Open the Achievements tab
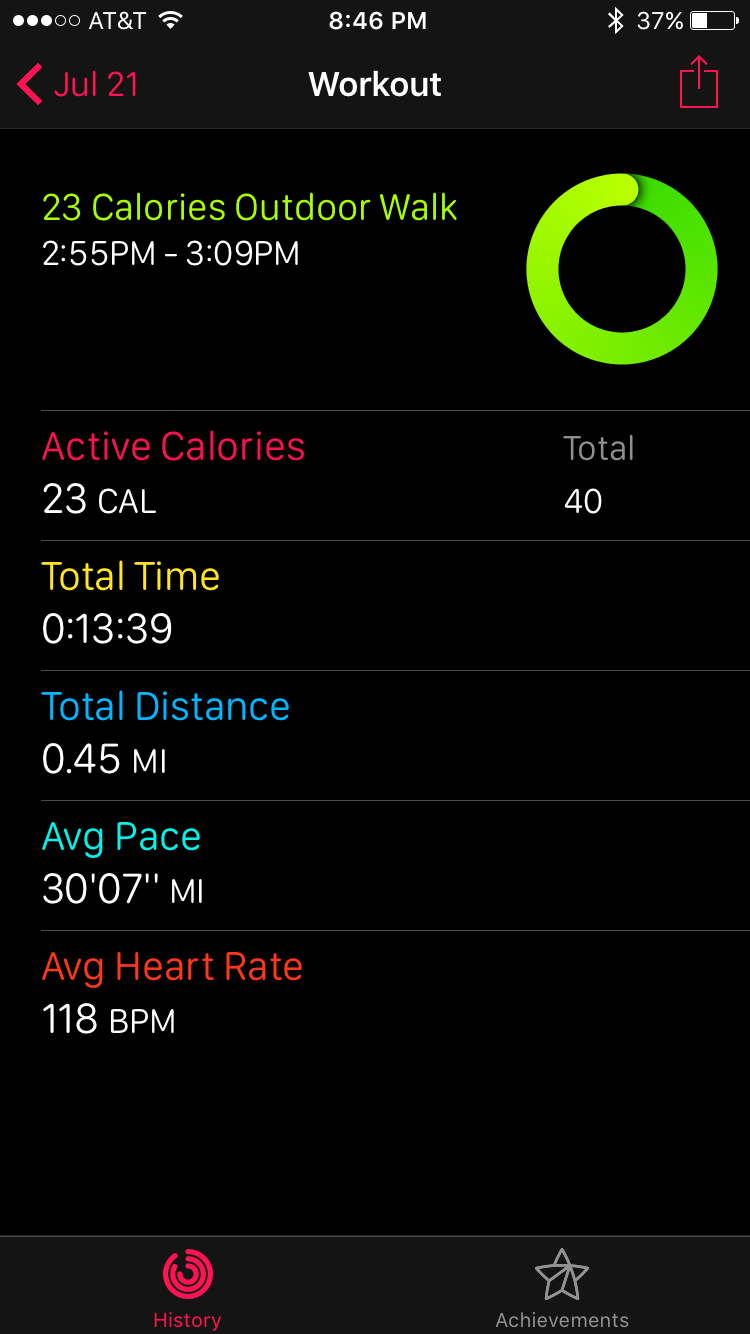The image size is (750, 1334). pos(562,1288)
